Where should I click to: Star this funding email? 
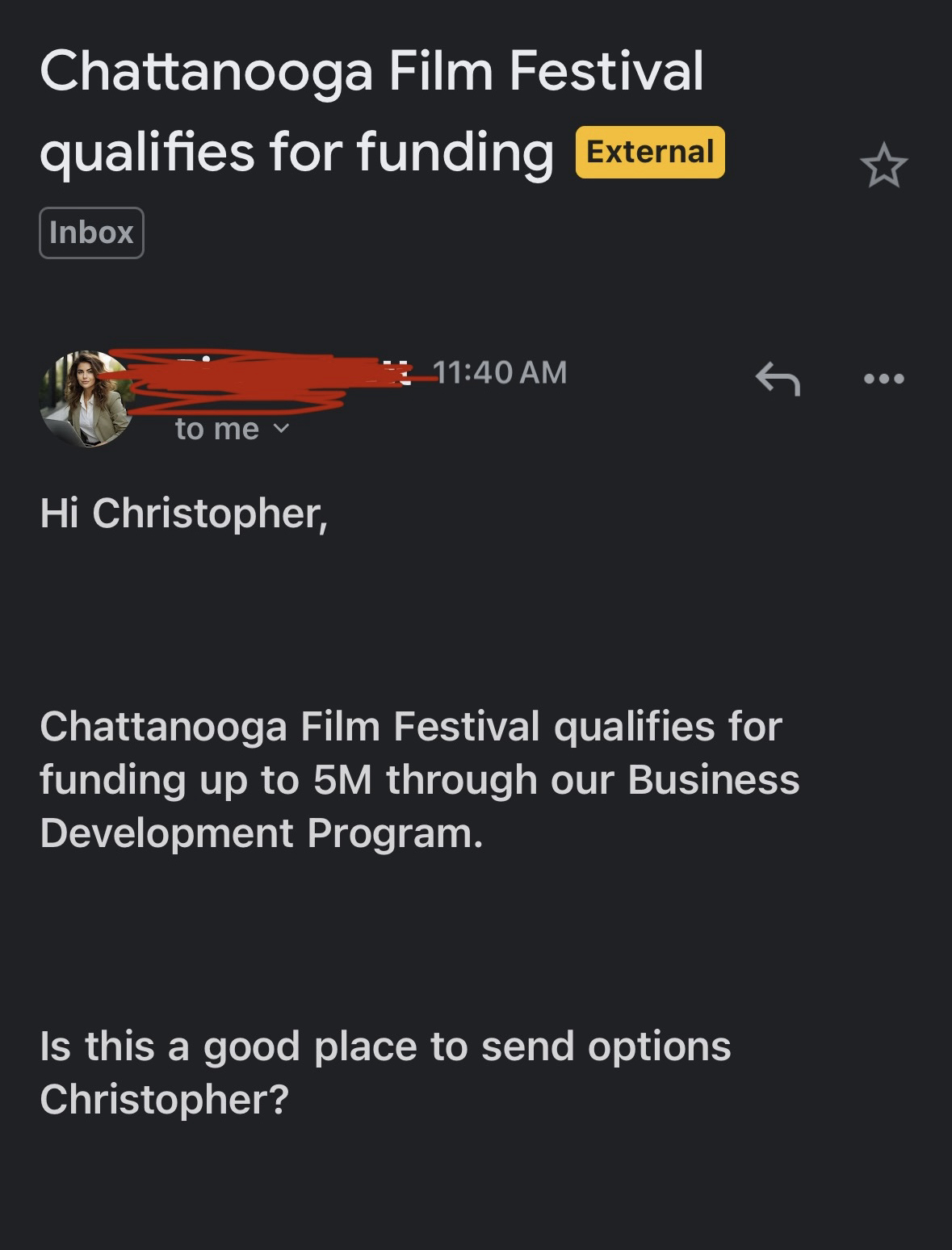(883, 166)
